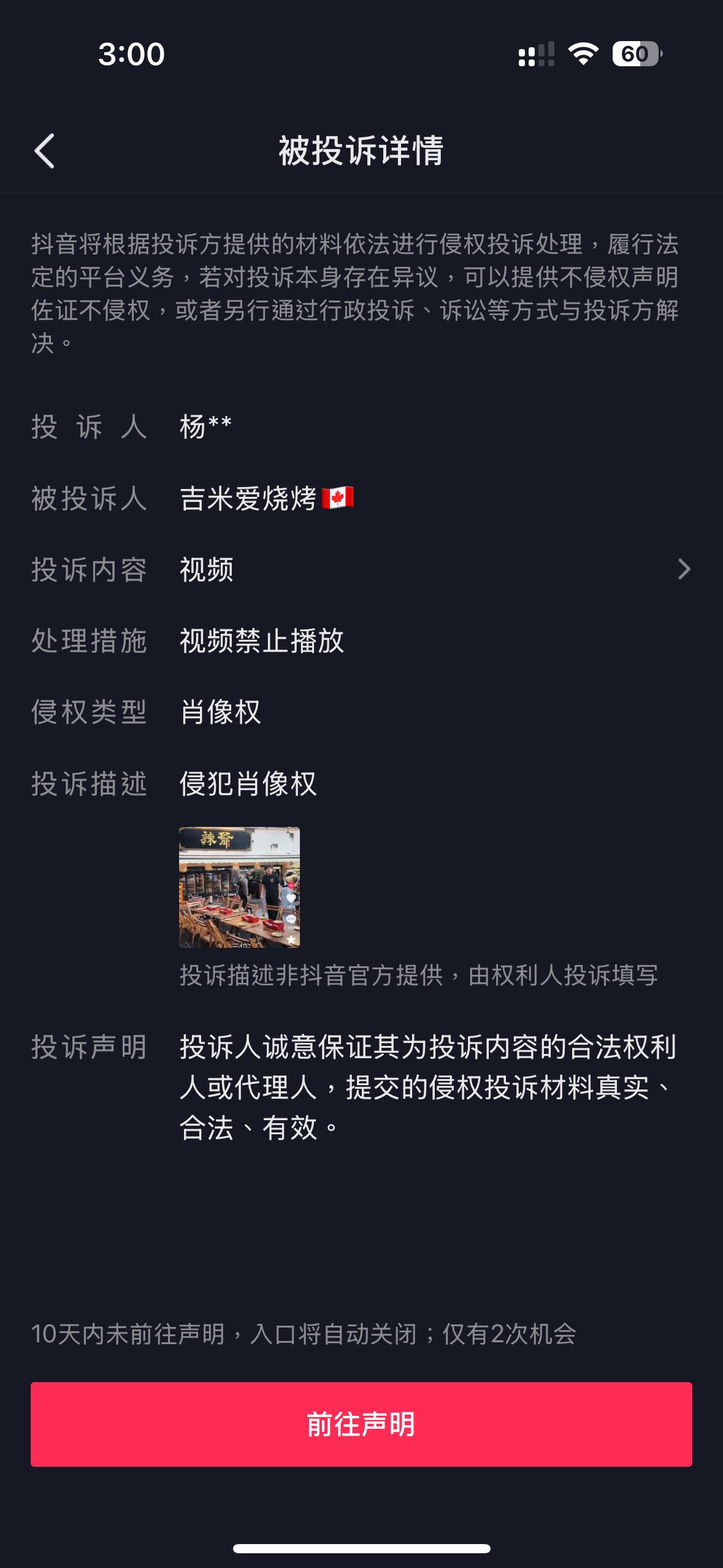Tap the 3:00 time in the status bar

[x=131, y=55]
